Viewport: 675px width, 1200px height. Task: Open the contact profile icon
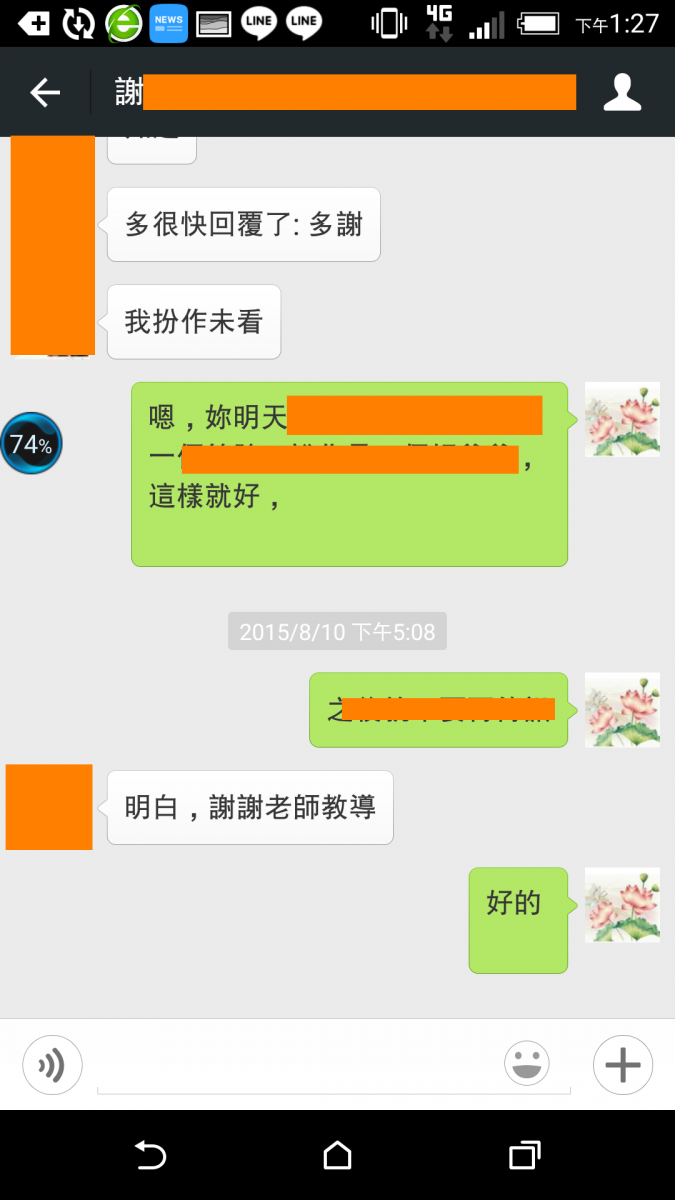tap(622, 93)
